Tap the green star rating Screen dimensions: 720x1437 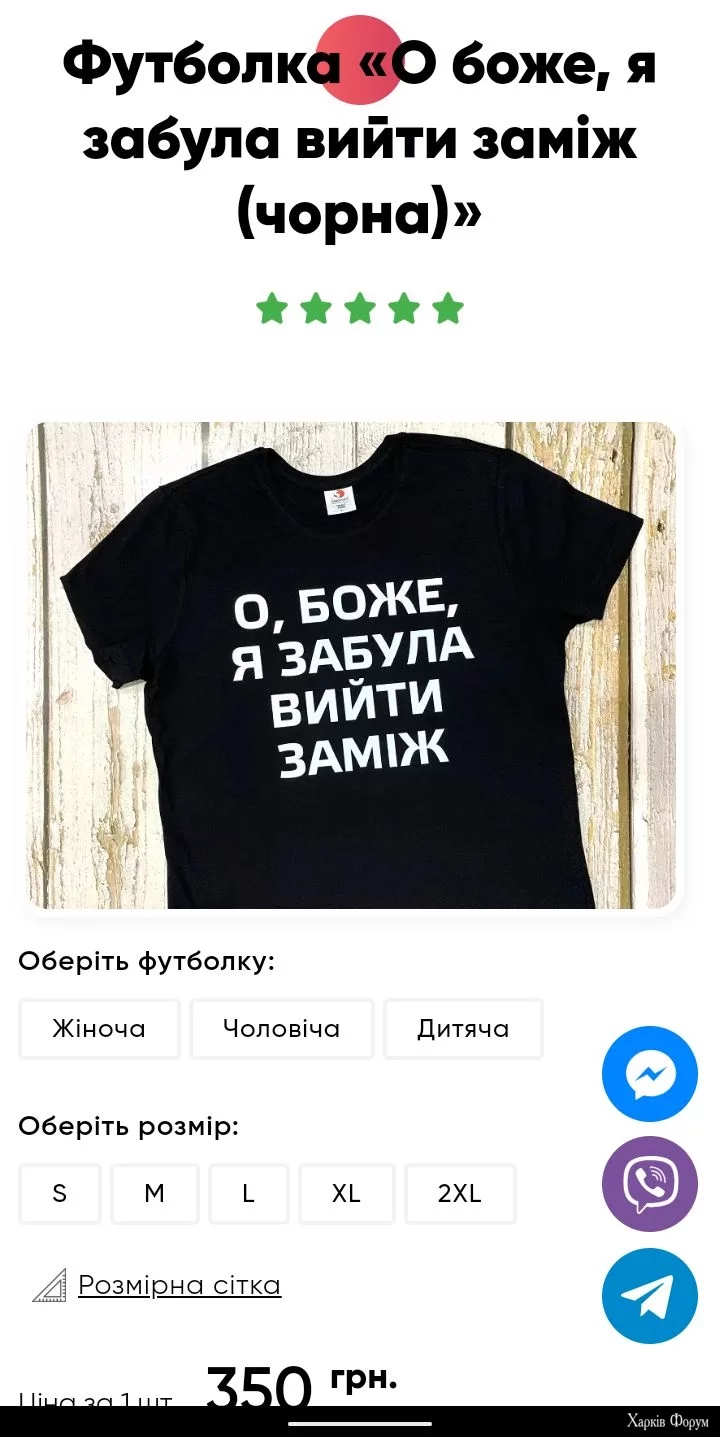[359, 309]
